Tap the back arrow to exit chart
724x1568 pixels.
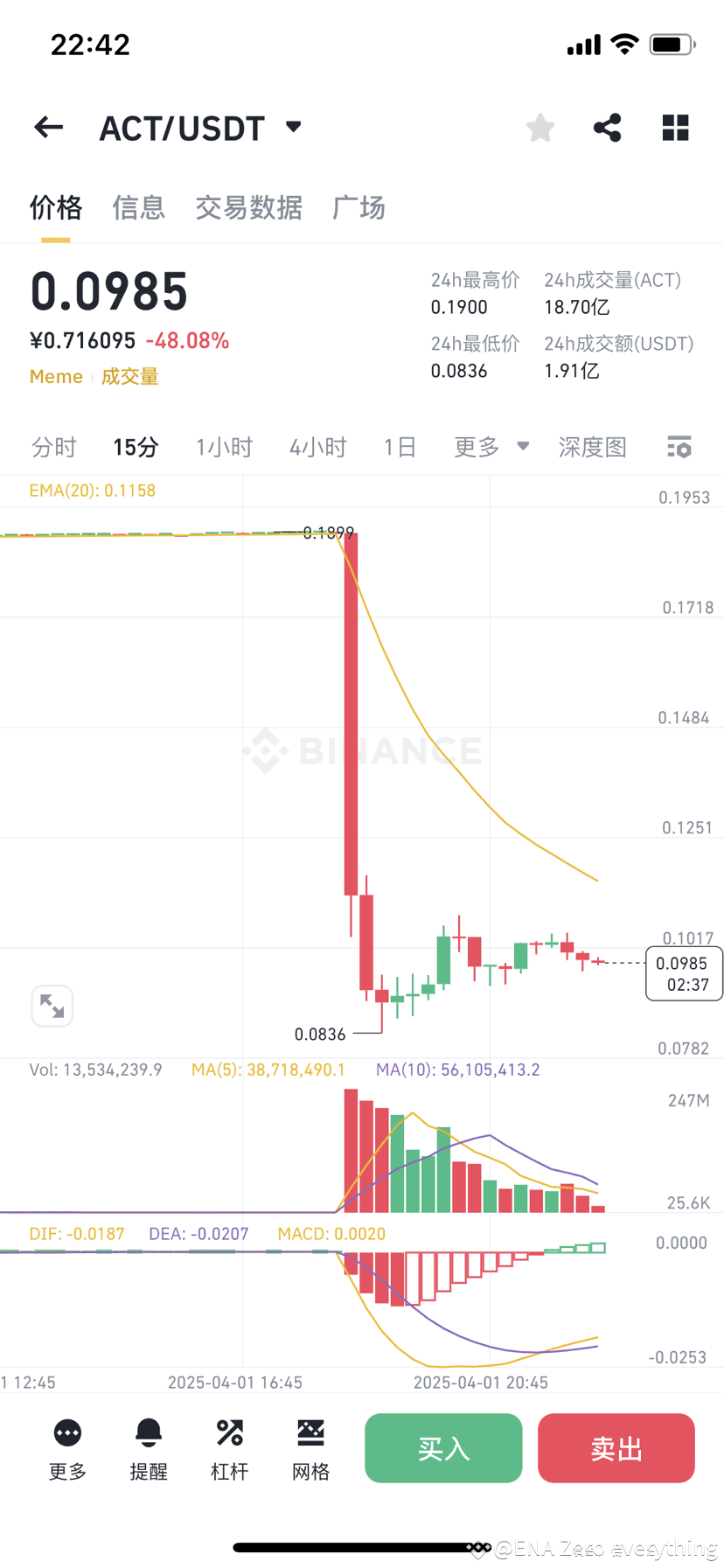48,128
